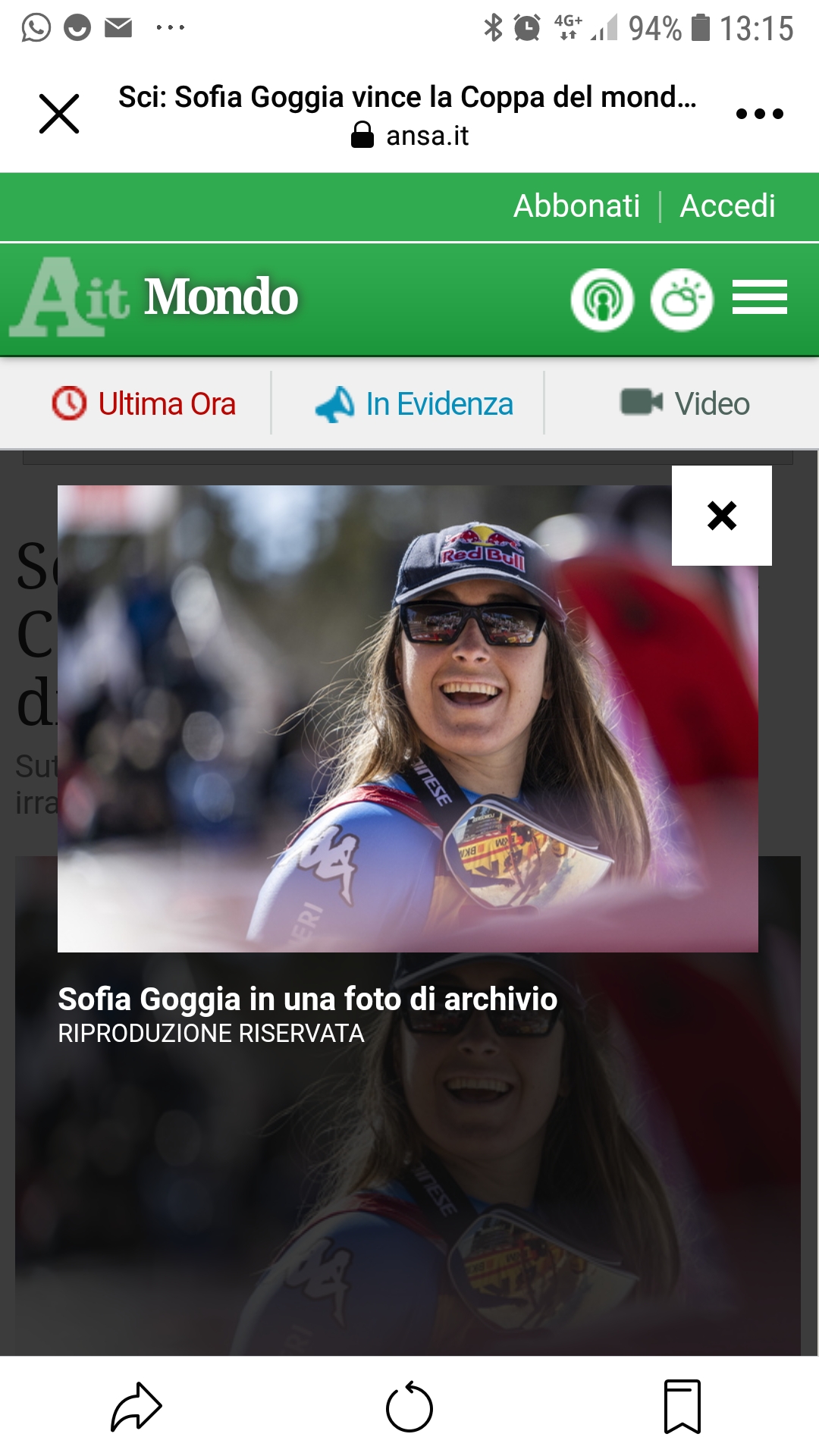Share this article with the arrow icon
The width and height of the screenshot is (819, 1456).
[136, 1407]
